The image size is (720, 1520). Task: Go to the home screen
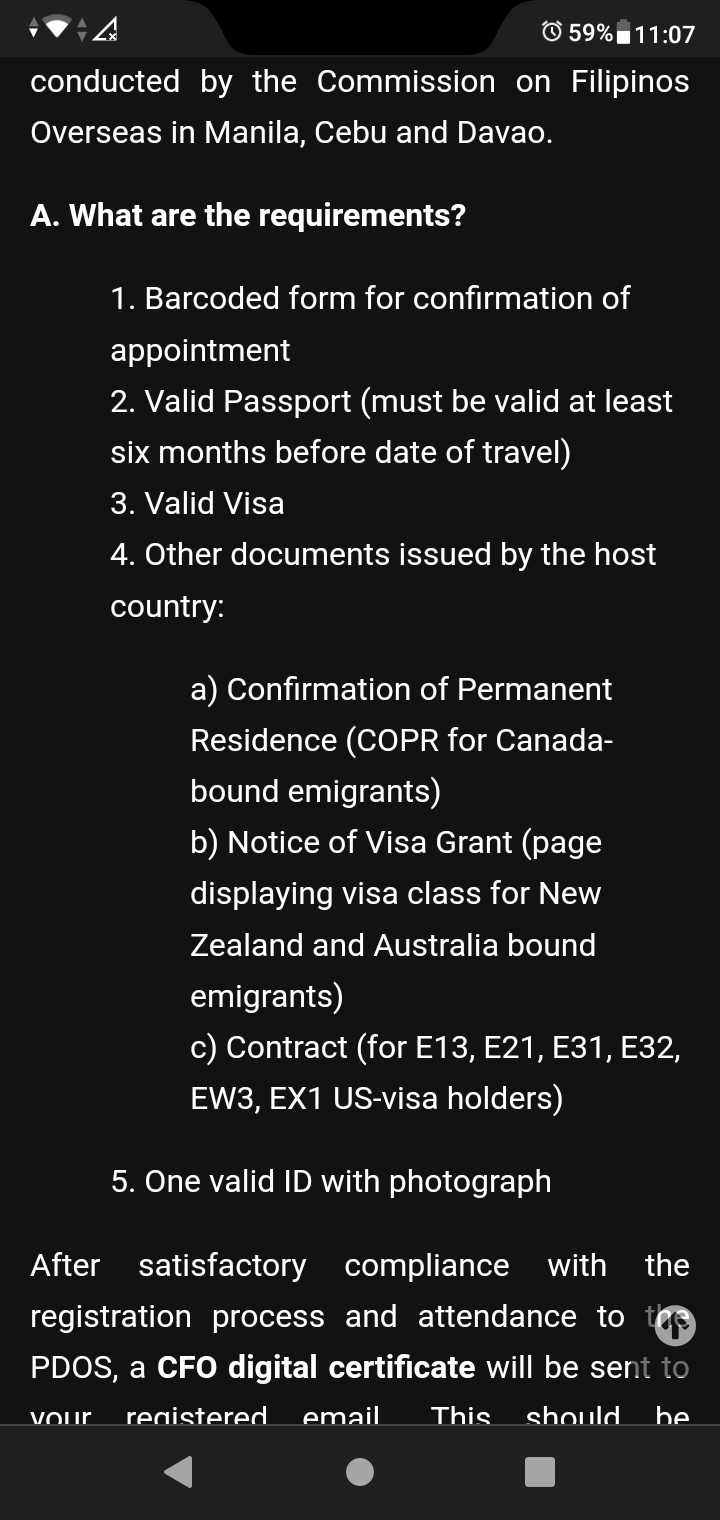pyautogui.click(x=360, y=1472)
